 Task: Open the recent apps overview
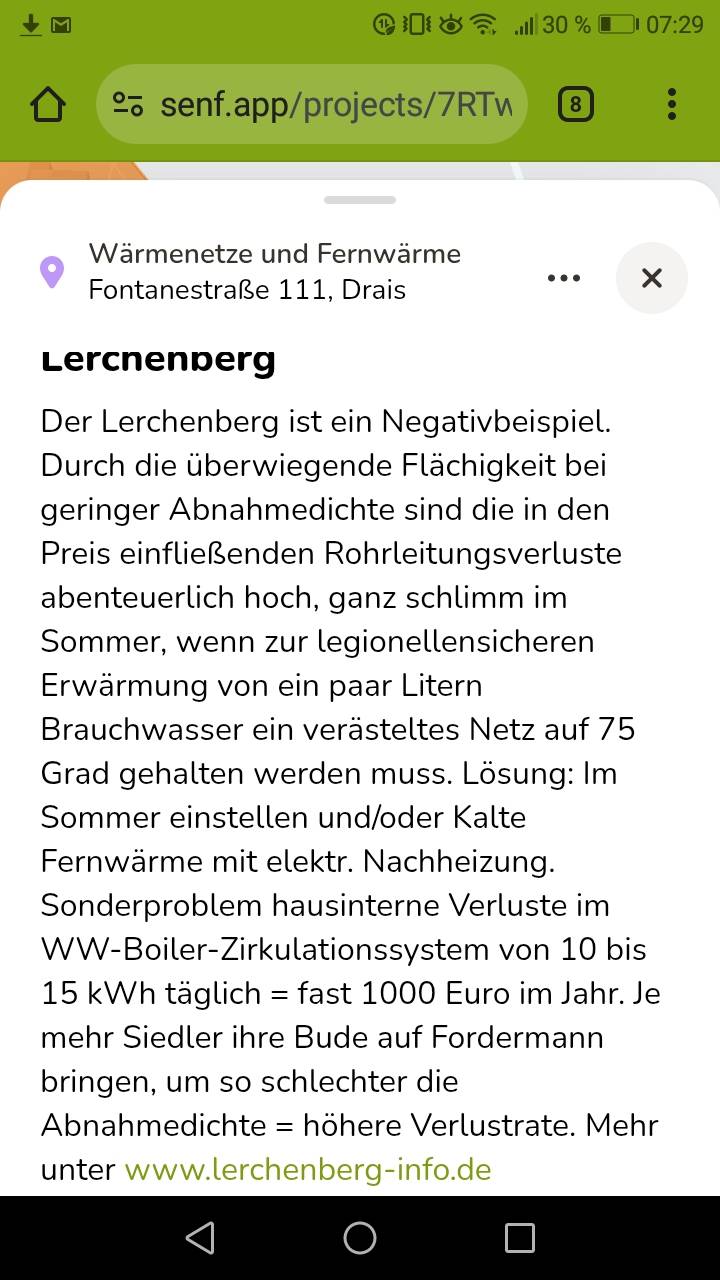[x=519, y=1238]
